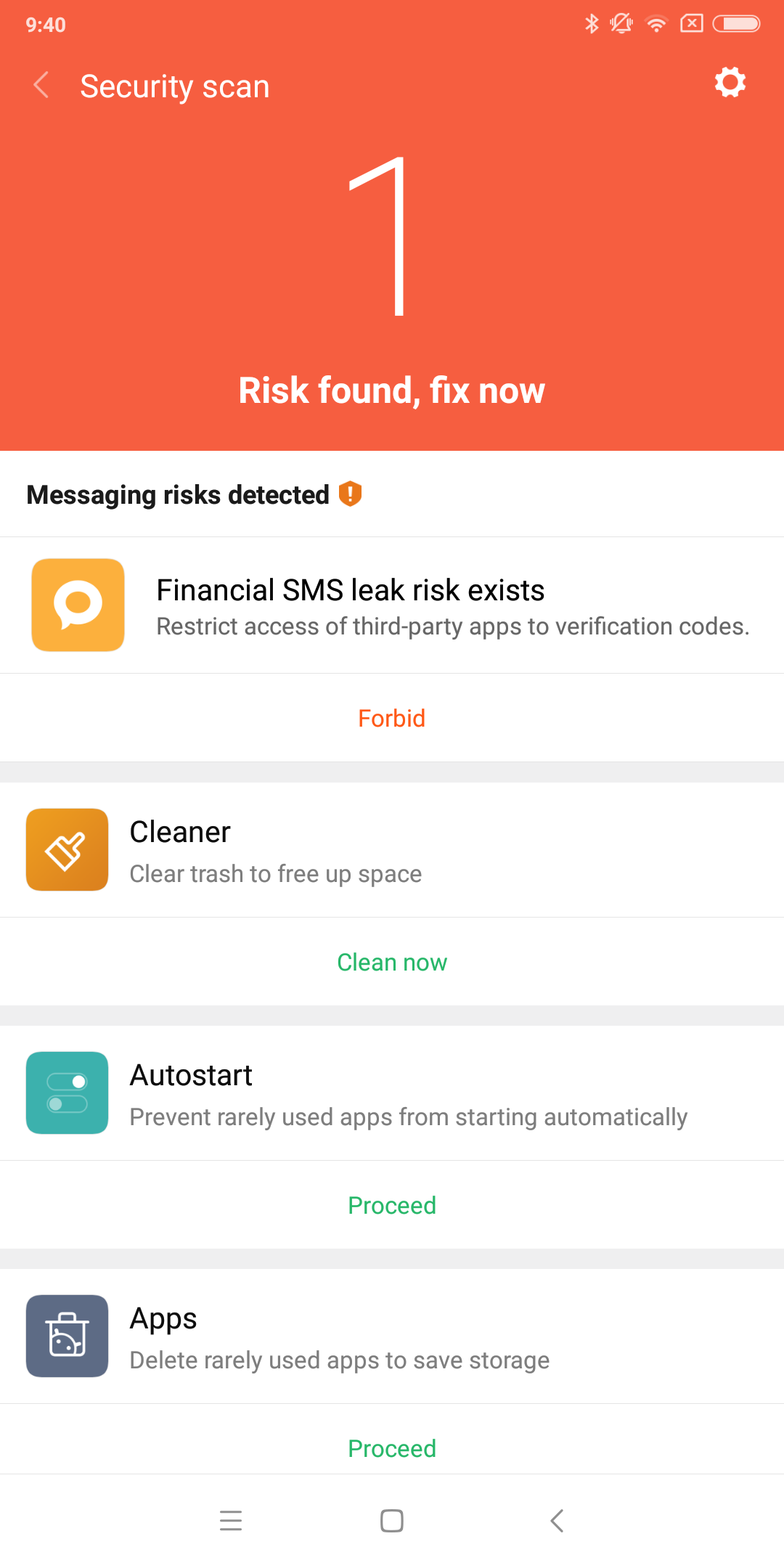The height and width of the screenshot is (1568, 784).
Task: Open the Apps row
Action: 392,1336
